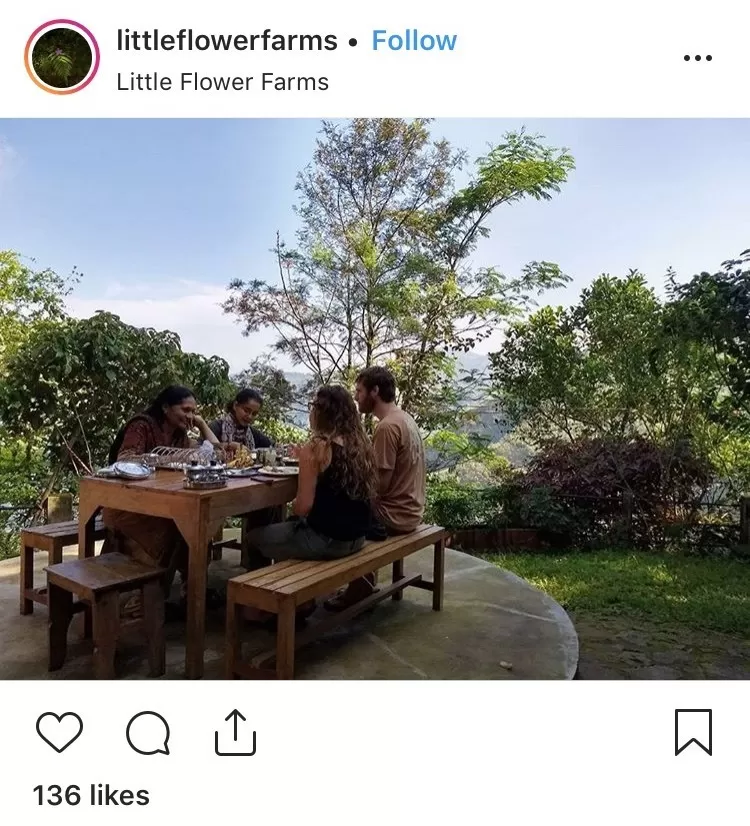The image size is (750, 826).
Task: Open the post's three-dot options menu
Action: (x=698, y=58)
